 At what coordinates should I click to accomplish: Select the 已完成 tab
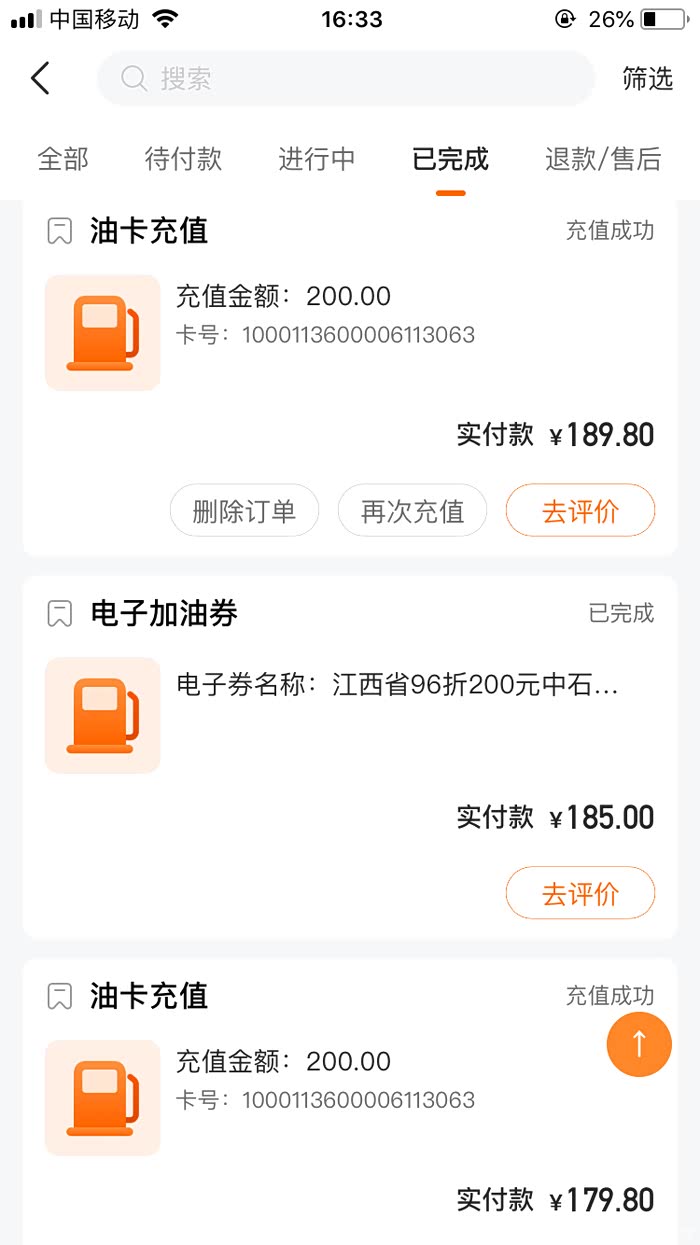(450, 159)
